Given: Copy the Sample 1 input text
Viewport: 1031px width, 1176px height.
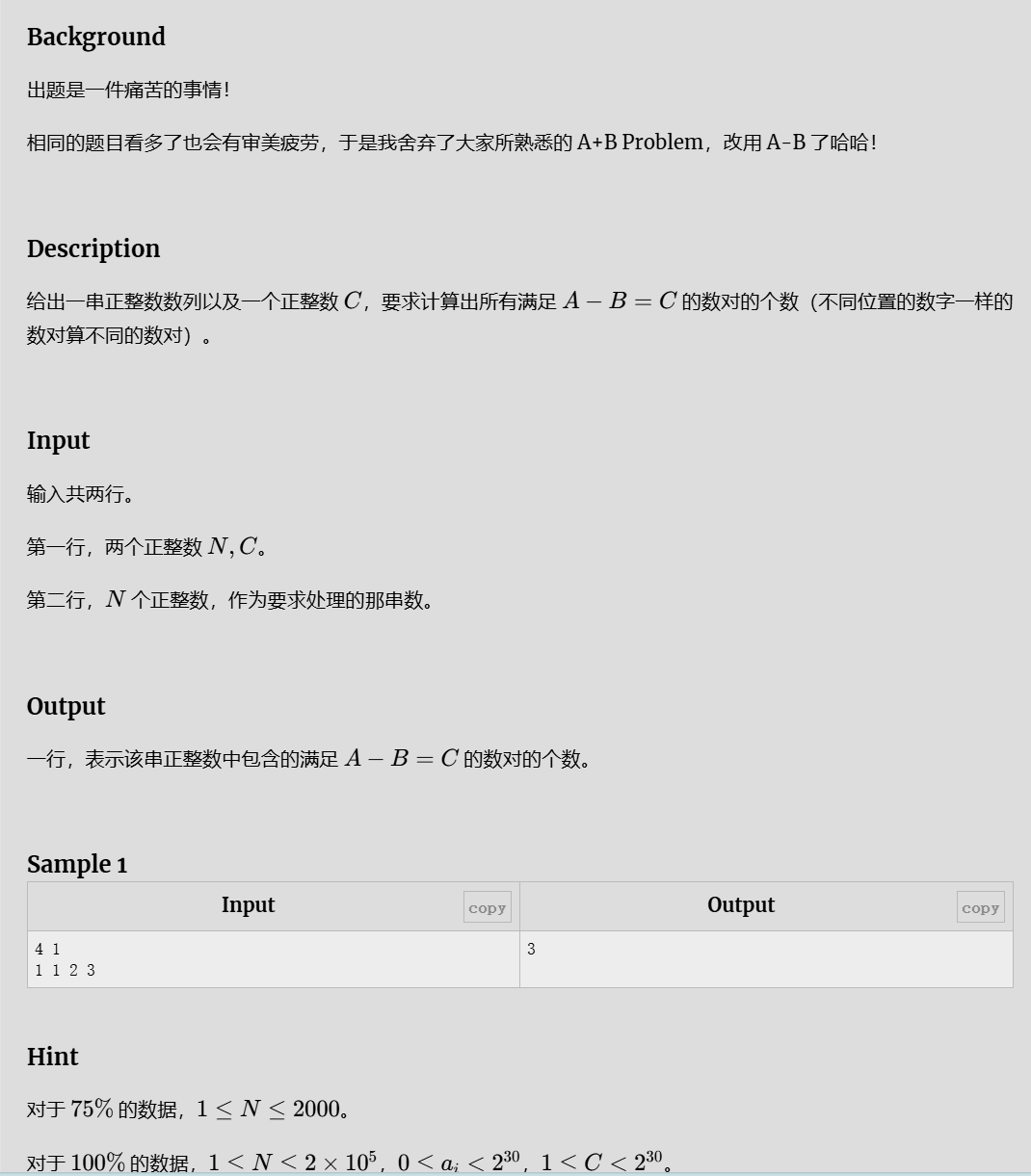Looking at the screenshot, I should point(487,907).
